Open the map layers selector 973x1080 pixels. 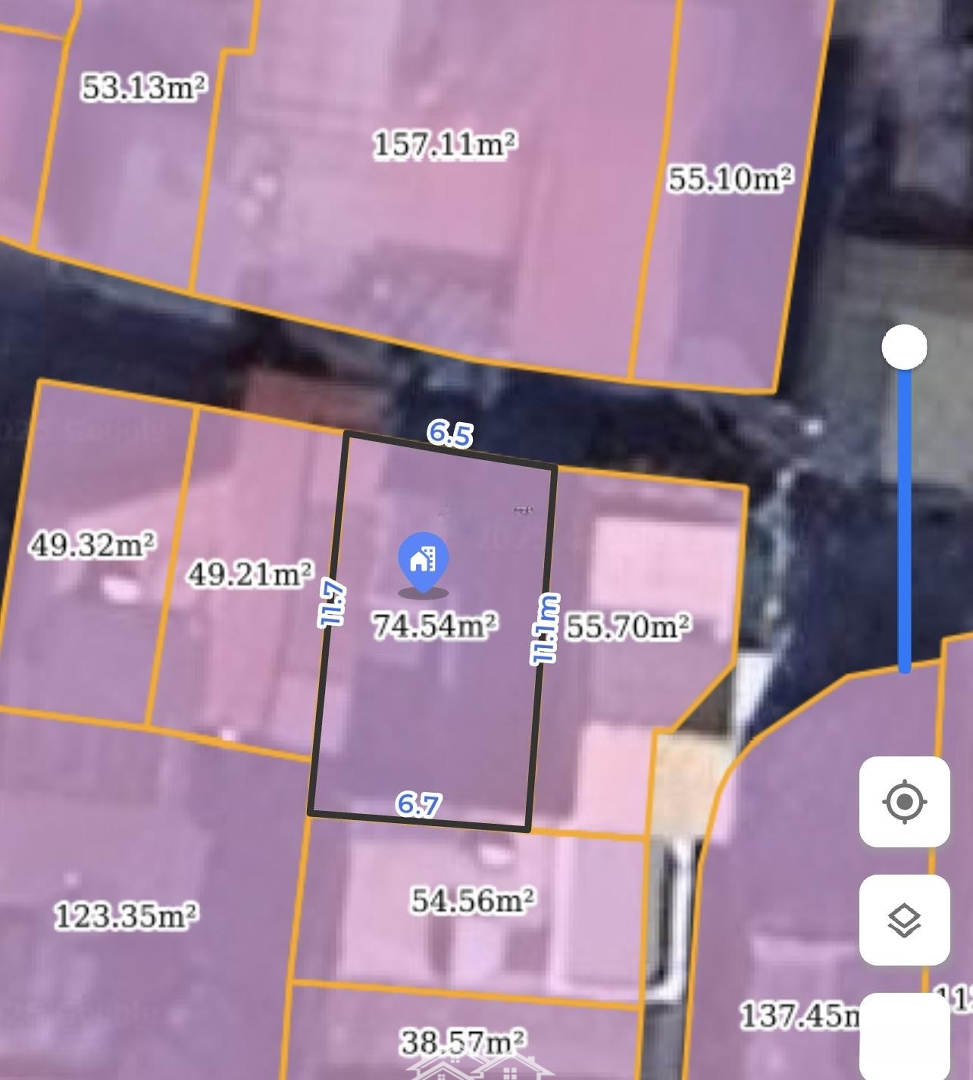904,920
